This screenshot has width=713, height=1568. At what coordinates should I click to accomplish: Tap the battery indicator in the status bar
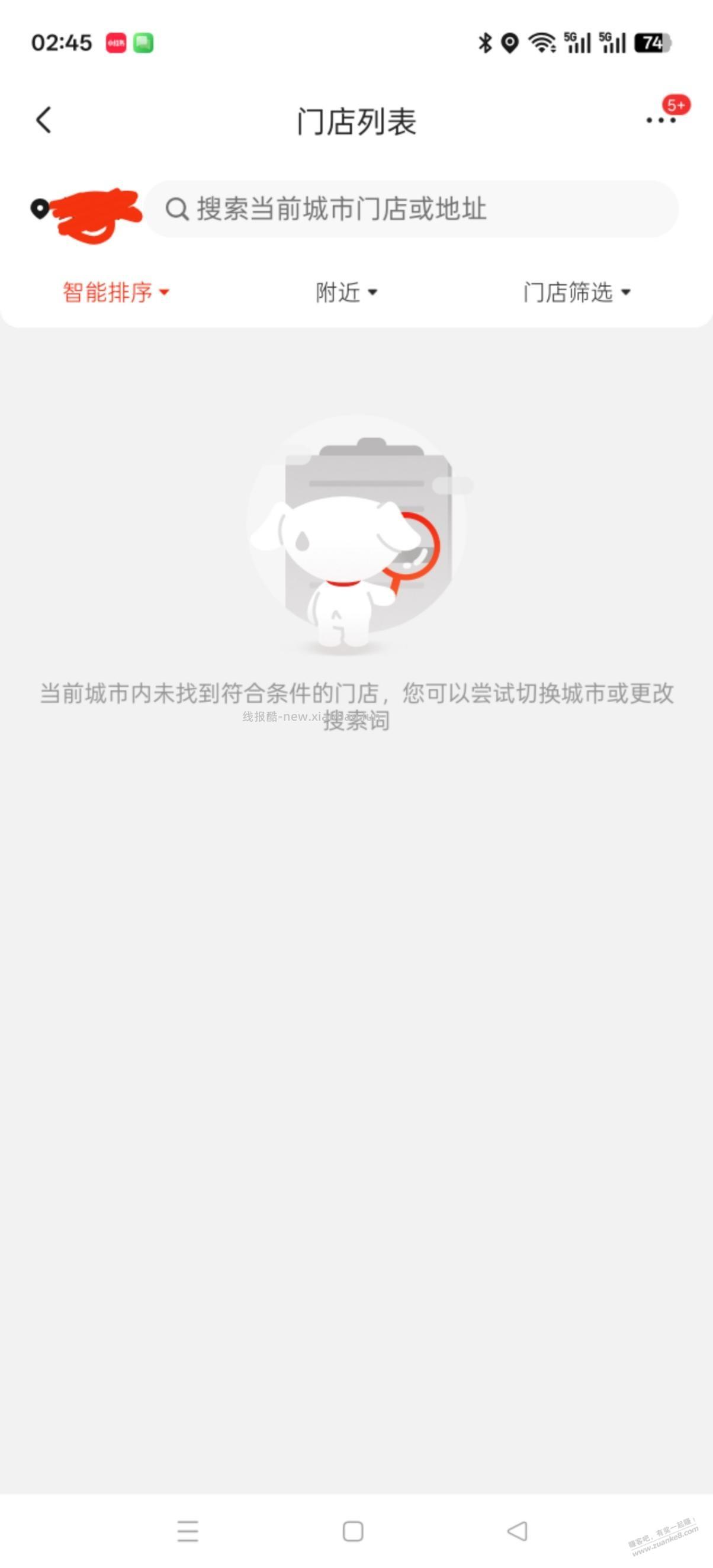click(x=652, y=41)
